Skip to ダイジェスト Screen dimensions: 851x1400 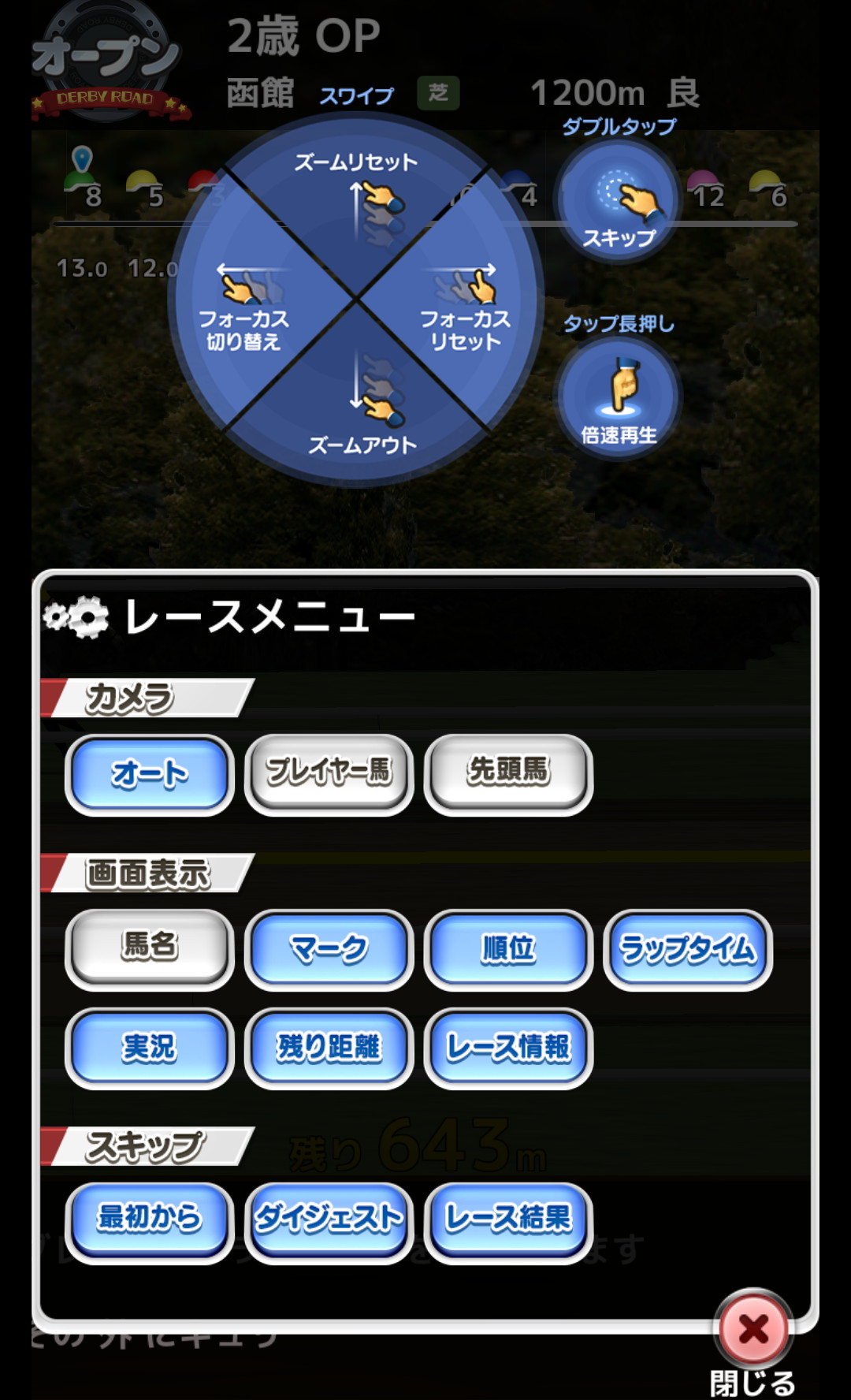329,1221
